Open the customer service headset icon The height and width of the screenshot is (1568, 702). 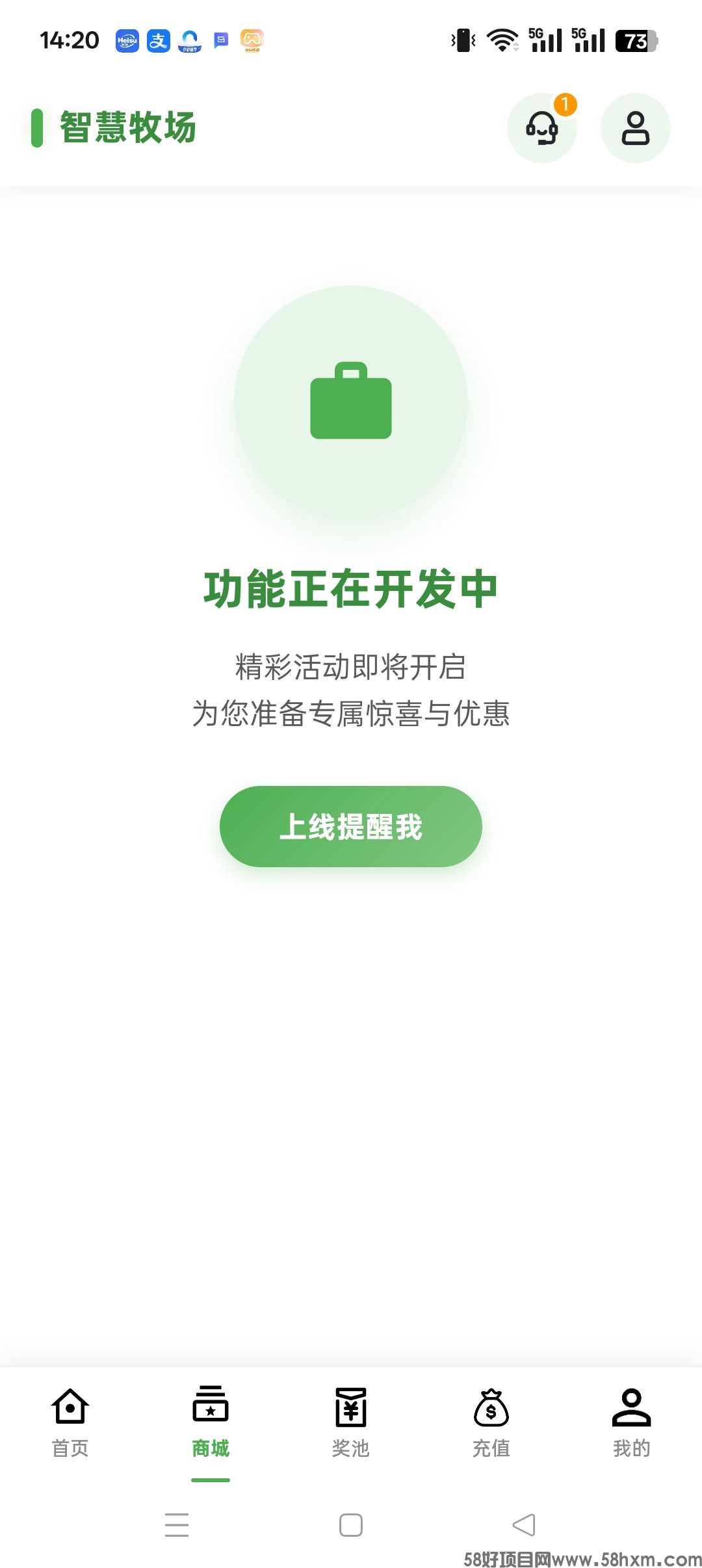tap(542, 128)
